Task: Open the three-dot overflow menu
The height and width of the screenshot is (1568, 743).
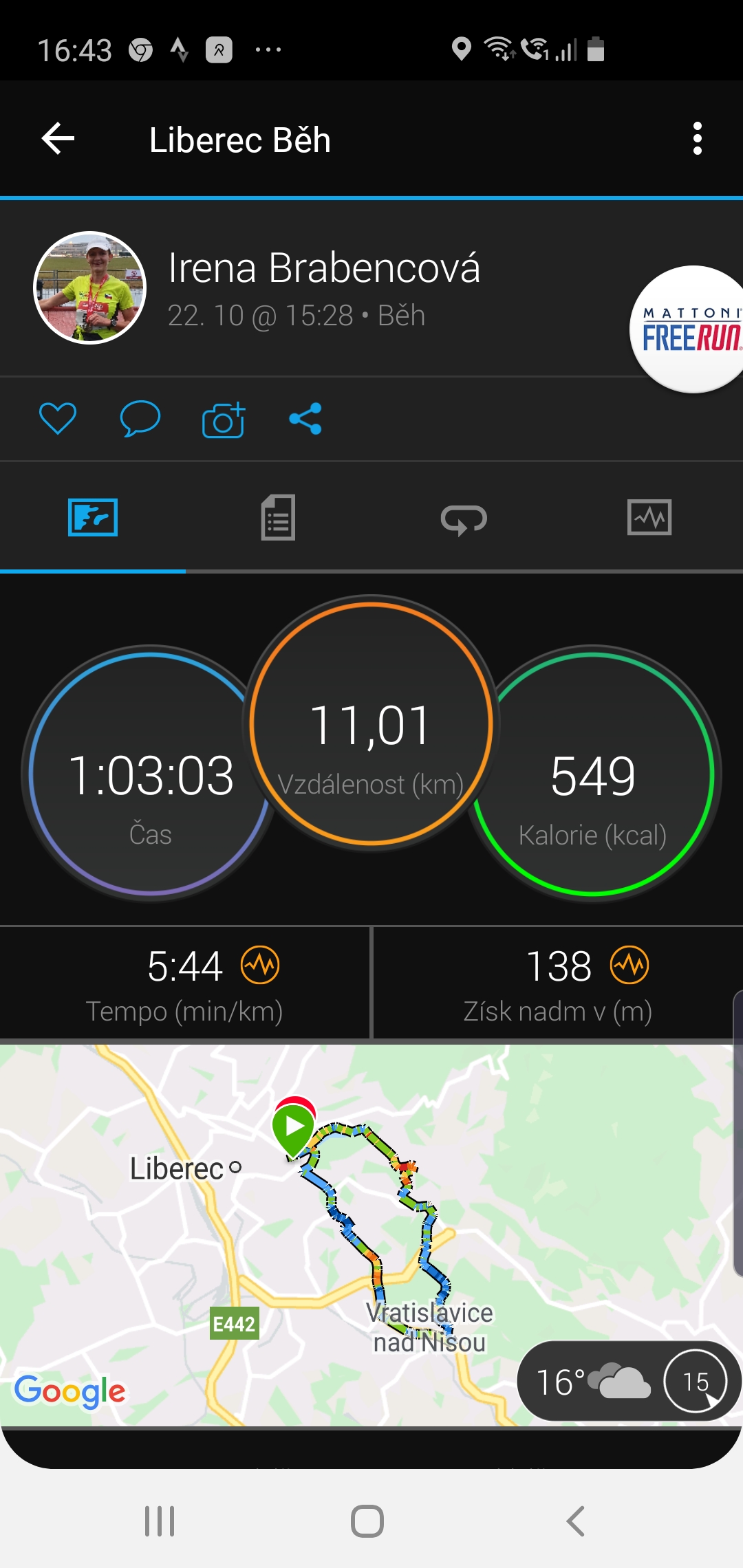Action: (697, 139)
